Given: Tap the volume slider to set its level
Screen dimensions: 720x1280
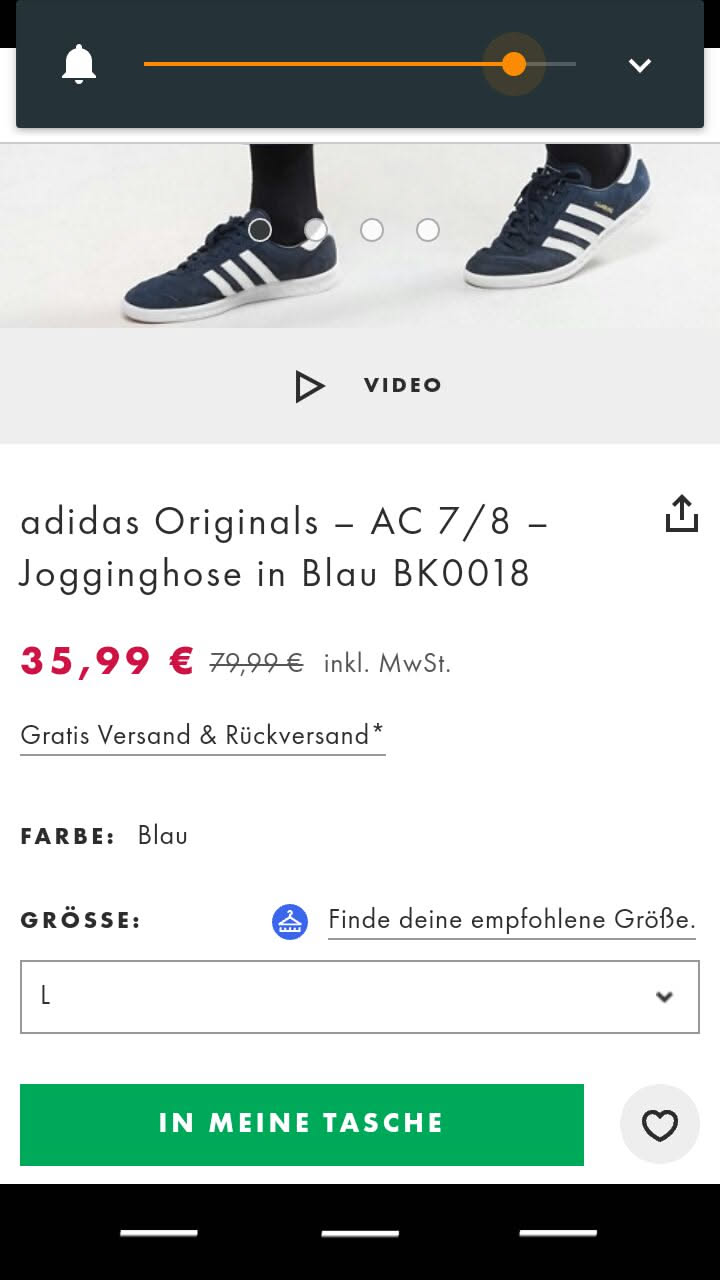Looking at the screenshot, I should [360, 64].
